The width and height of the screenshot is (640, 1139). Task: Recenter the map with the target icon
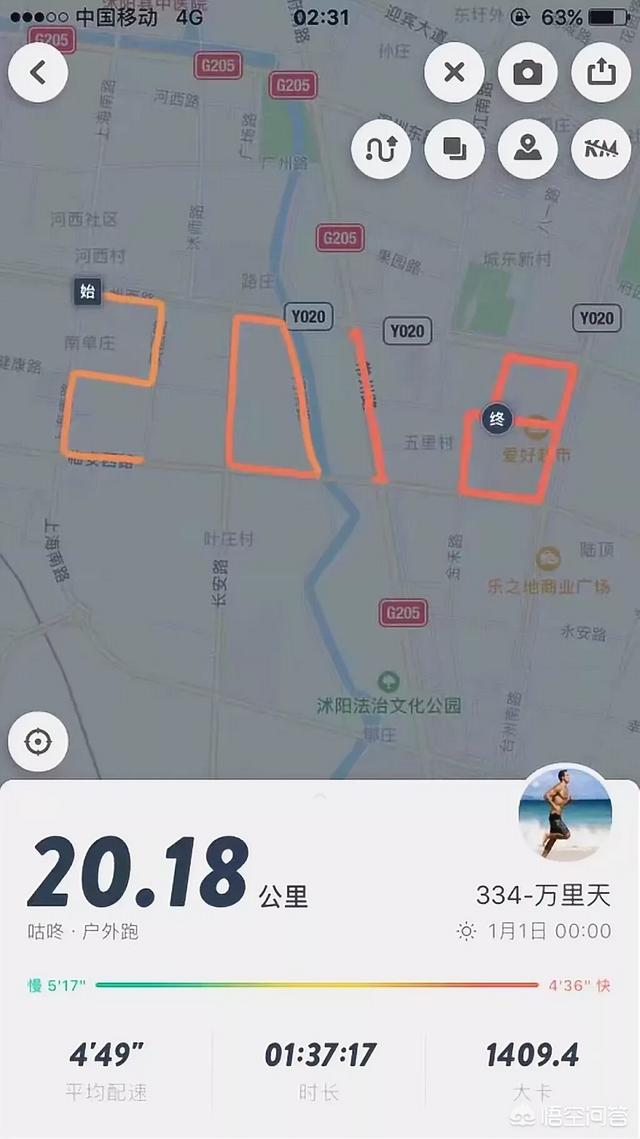click(38, 743)
